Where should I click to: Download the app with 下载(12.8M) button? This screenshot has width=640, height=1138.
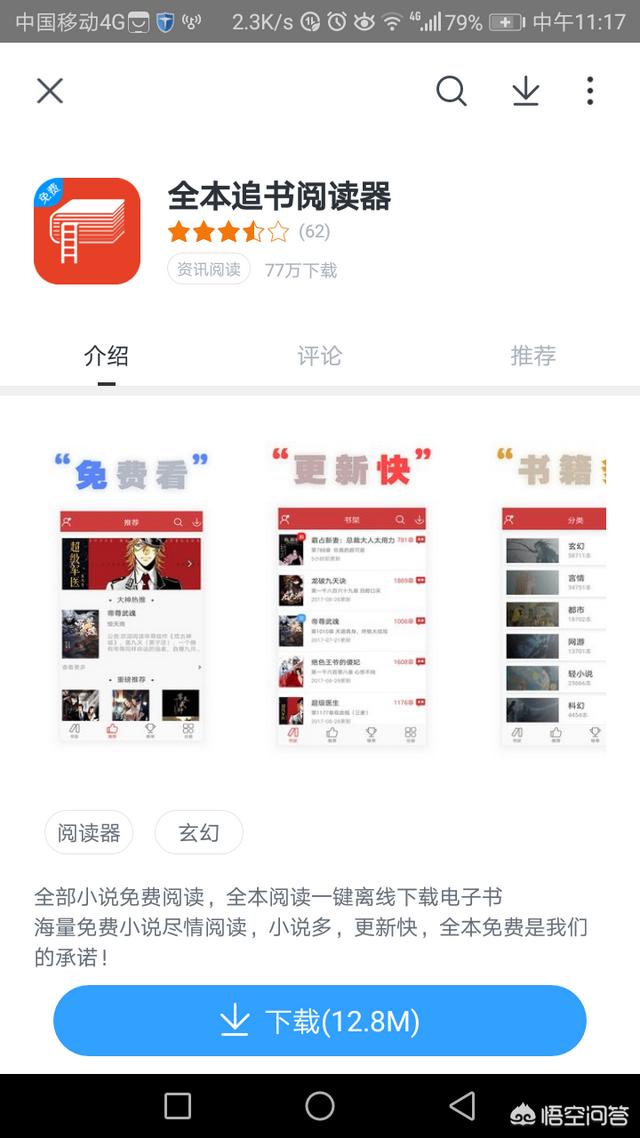point(319,1020)
